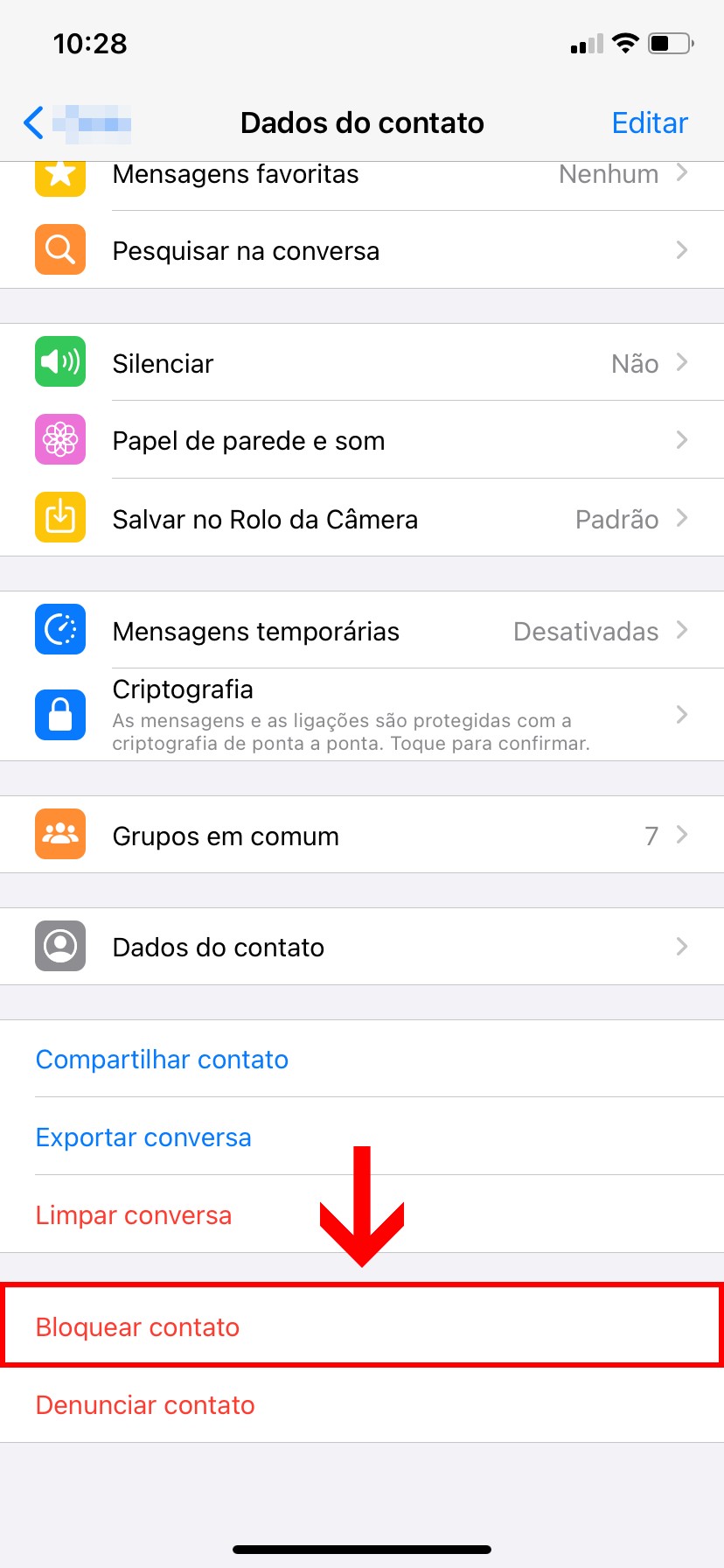Choose Exportar conversa
Image resolution: width=724 pixels, height=1568 pixels.
pyautogui.click(x=144, y=1137)
